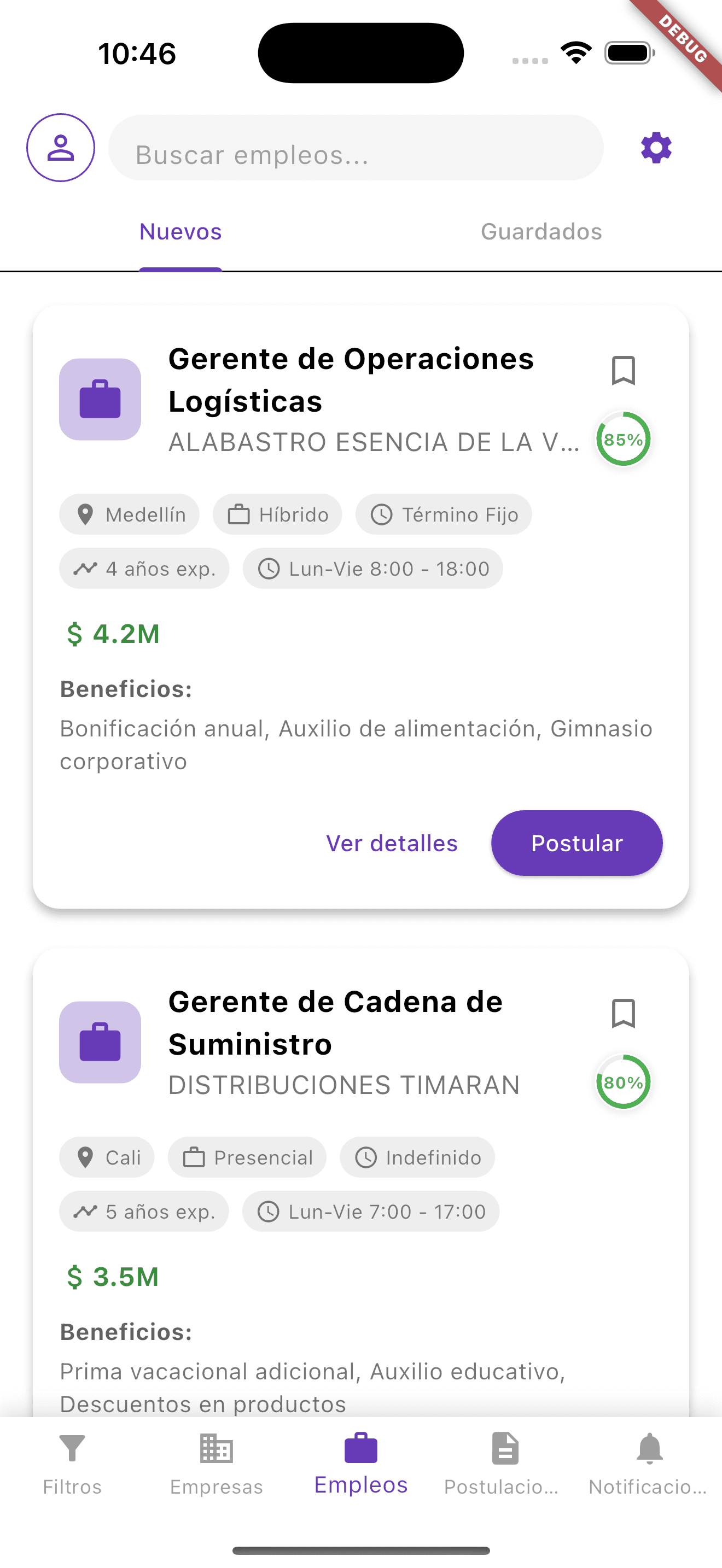This screenshot has width=722, height=1568.
Task: Click the briefcase icon on Gerente de Operaciones card
Action: point(100,399)
